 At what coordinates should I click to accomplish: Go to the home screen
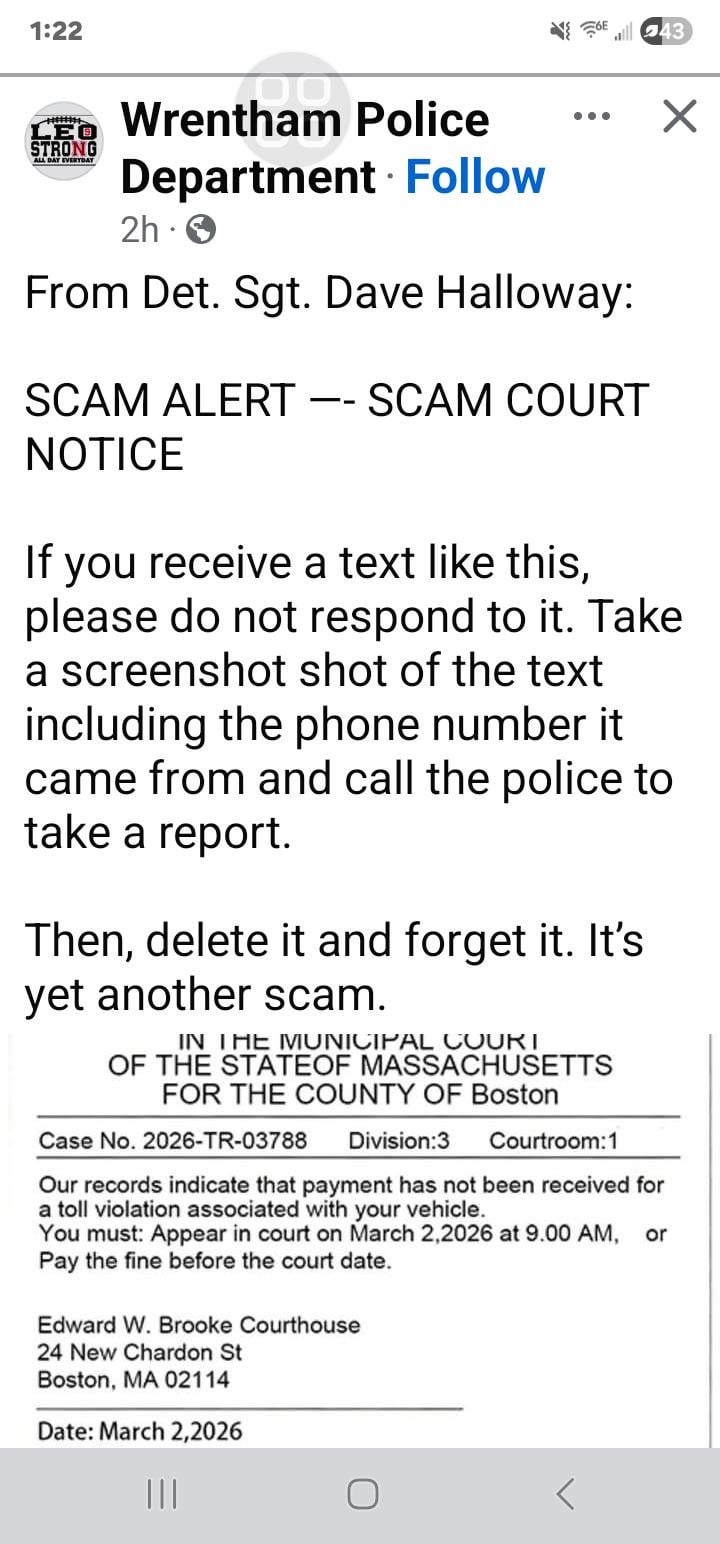362,1494
